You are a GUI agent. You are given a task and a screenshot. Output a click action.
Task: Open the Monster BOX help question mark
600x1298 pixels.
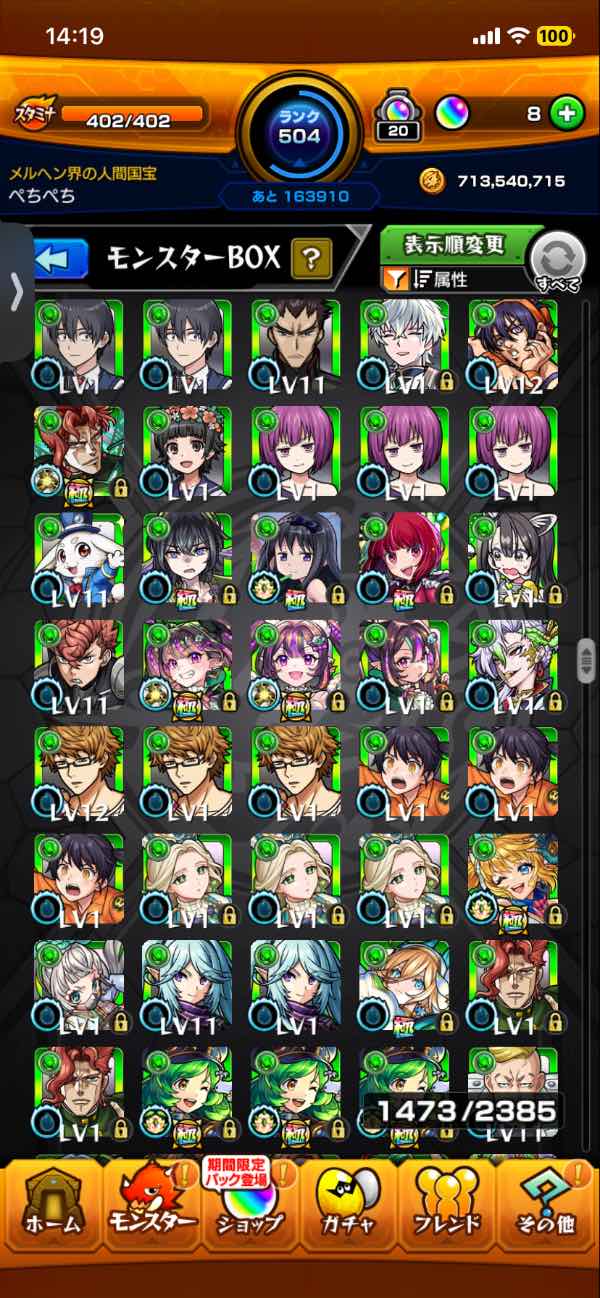click(312, 260)
